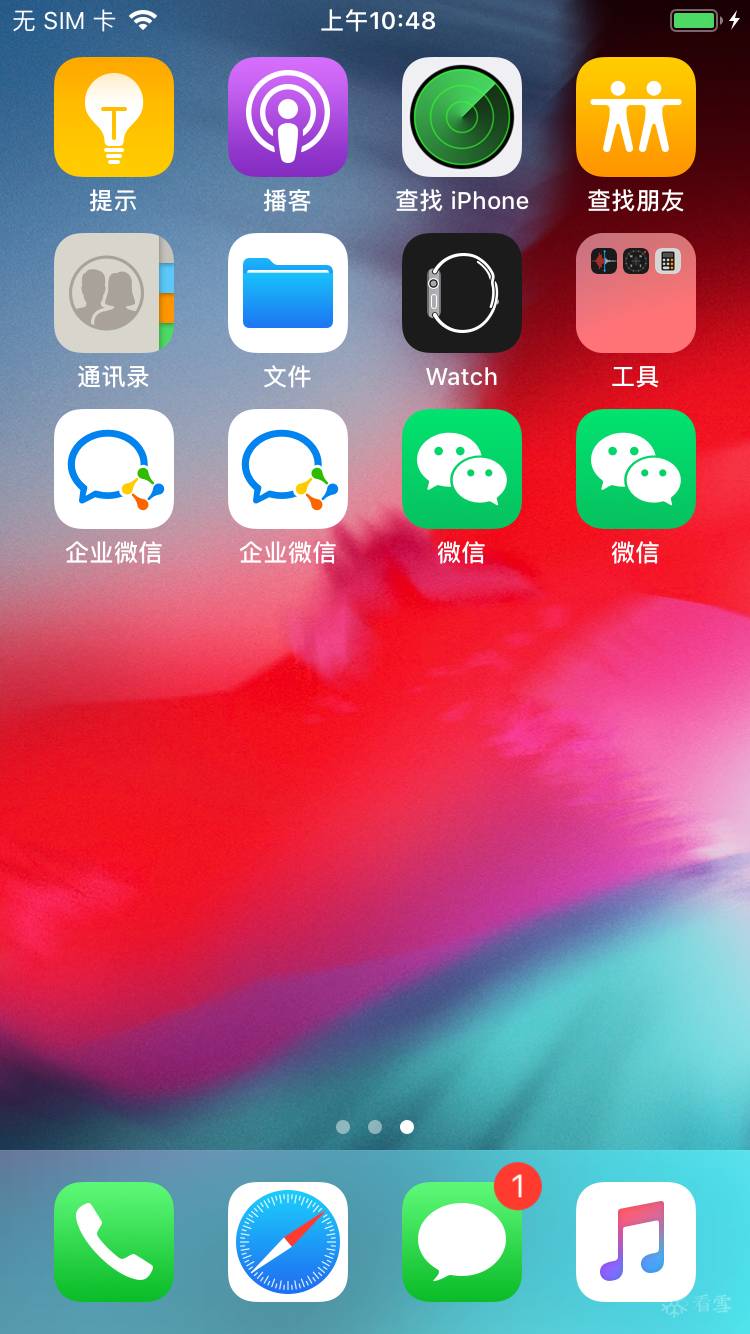Open the Music app in the dock
Viewport: 750px width, 1334px height.
(x=635, y=1241)
